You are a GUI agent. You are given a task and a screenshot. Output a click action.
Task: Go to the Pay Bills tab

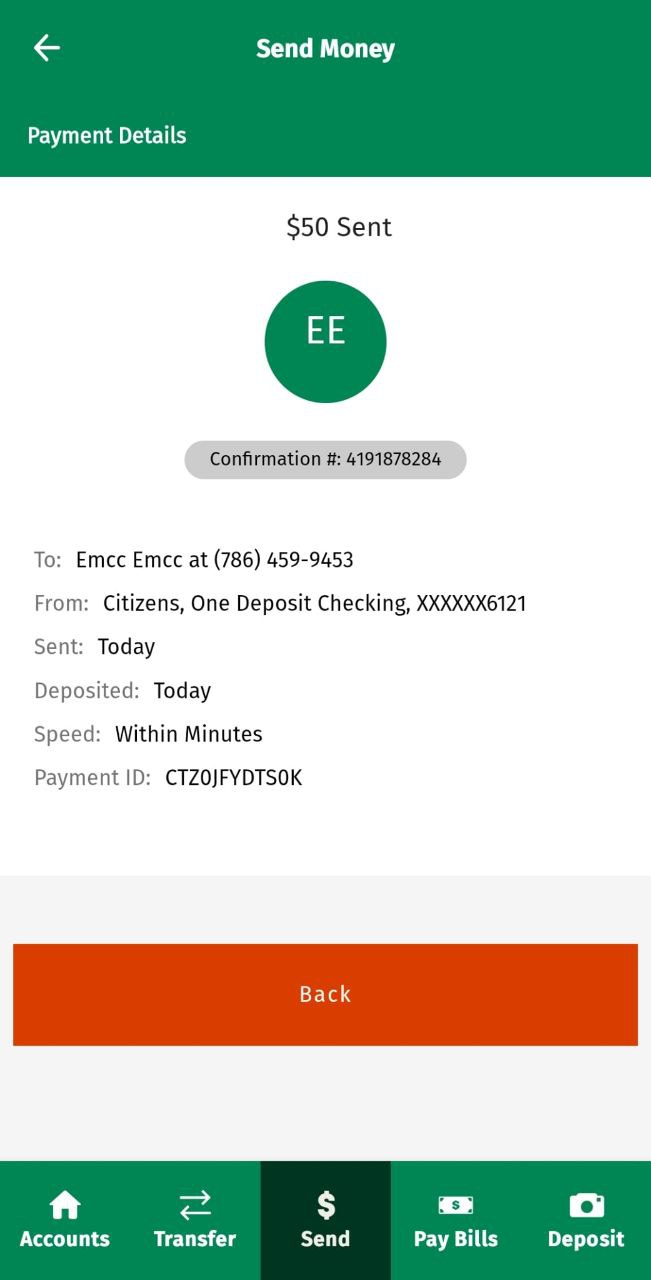point(455,1220)
